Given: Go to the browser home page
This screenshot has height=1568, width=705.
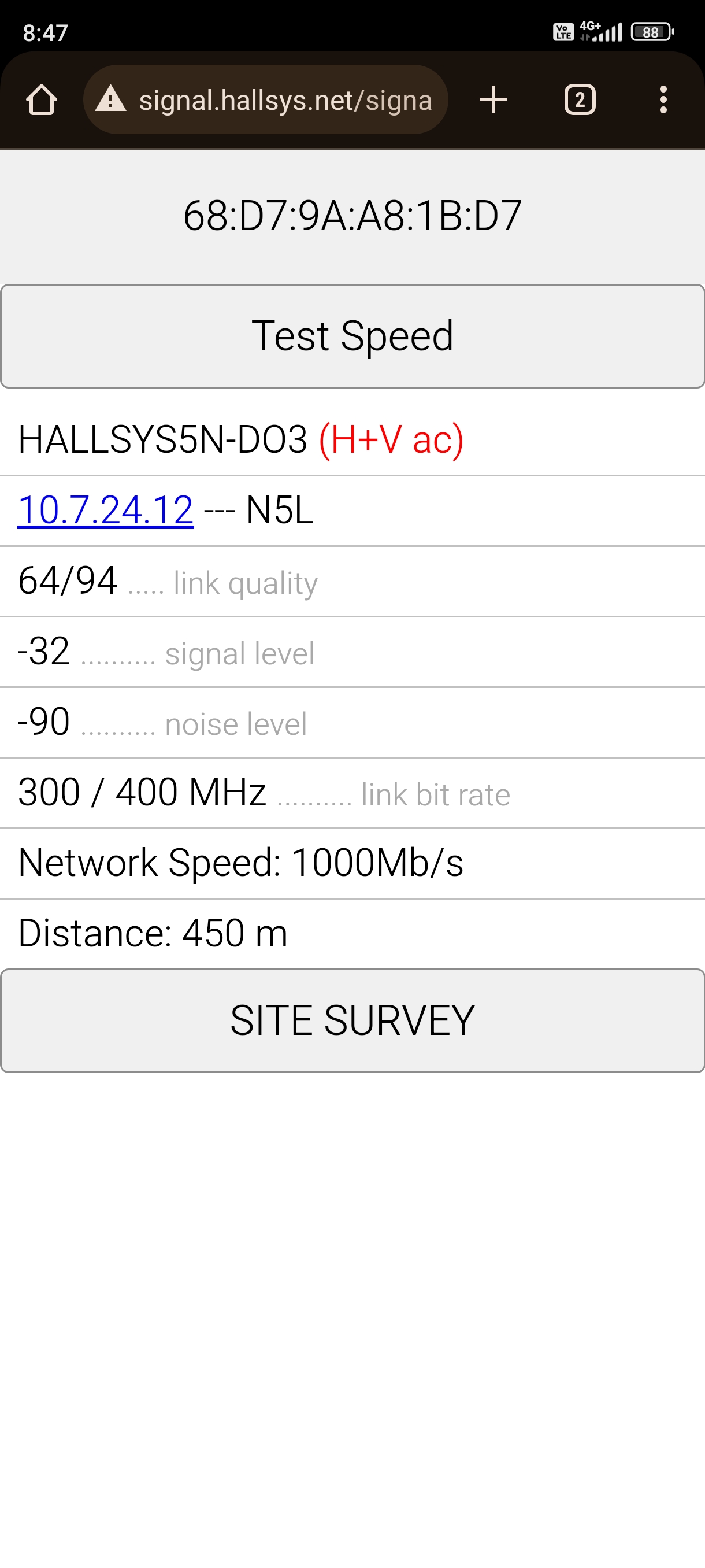Looking at the screenshot, I should point(42,100).
